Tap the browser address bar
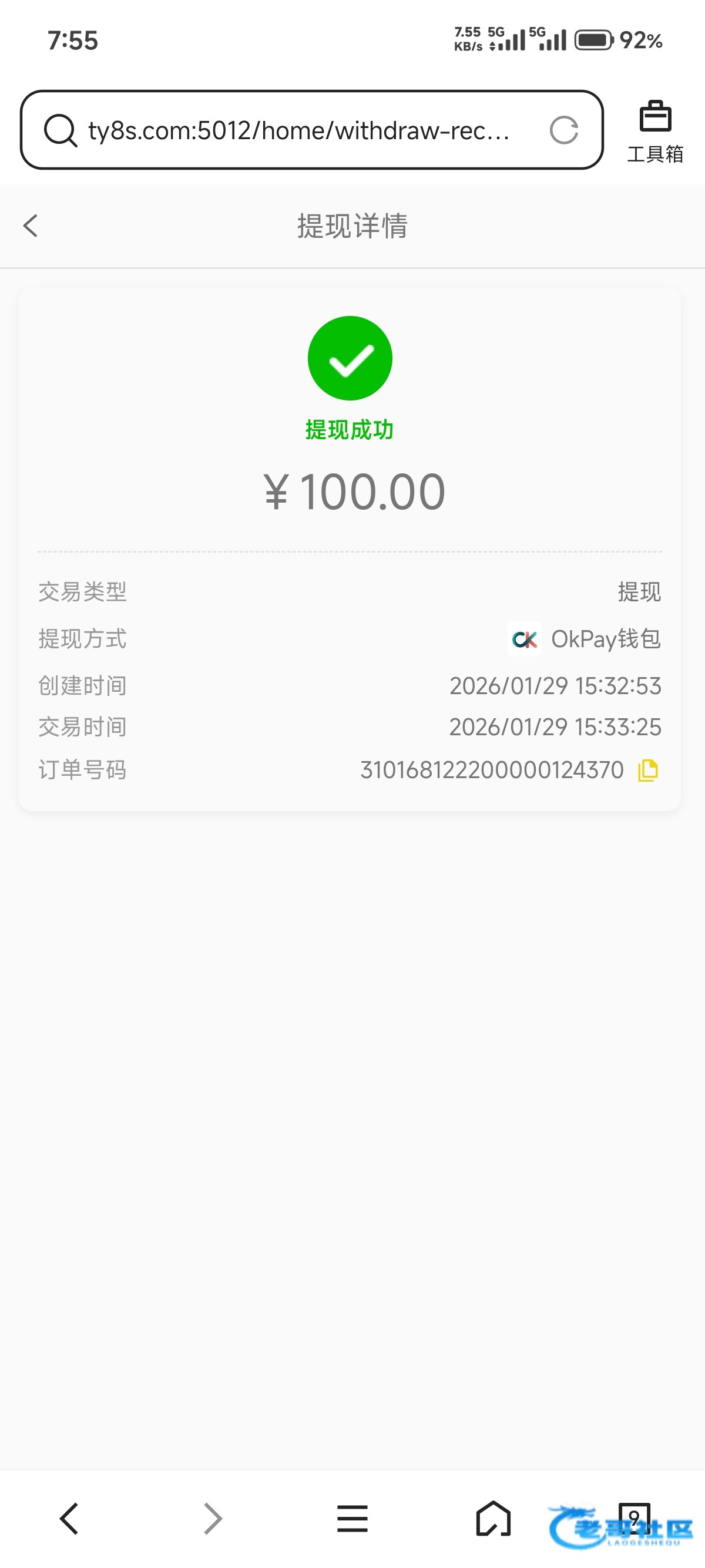Viewport: 705px width, 1568px height. [298, 130]
